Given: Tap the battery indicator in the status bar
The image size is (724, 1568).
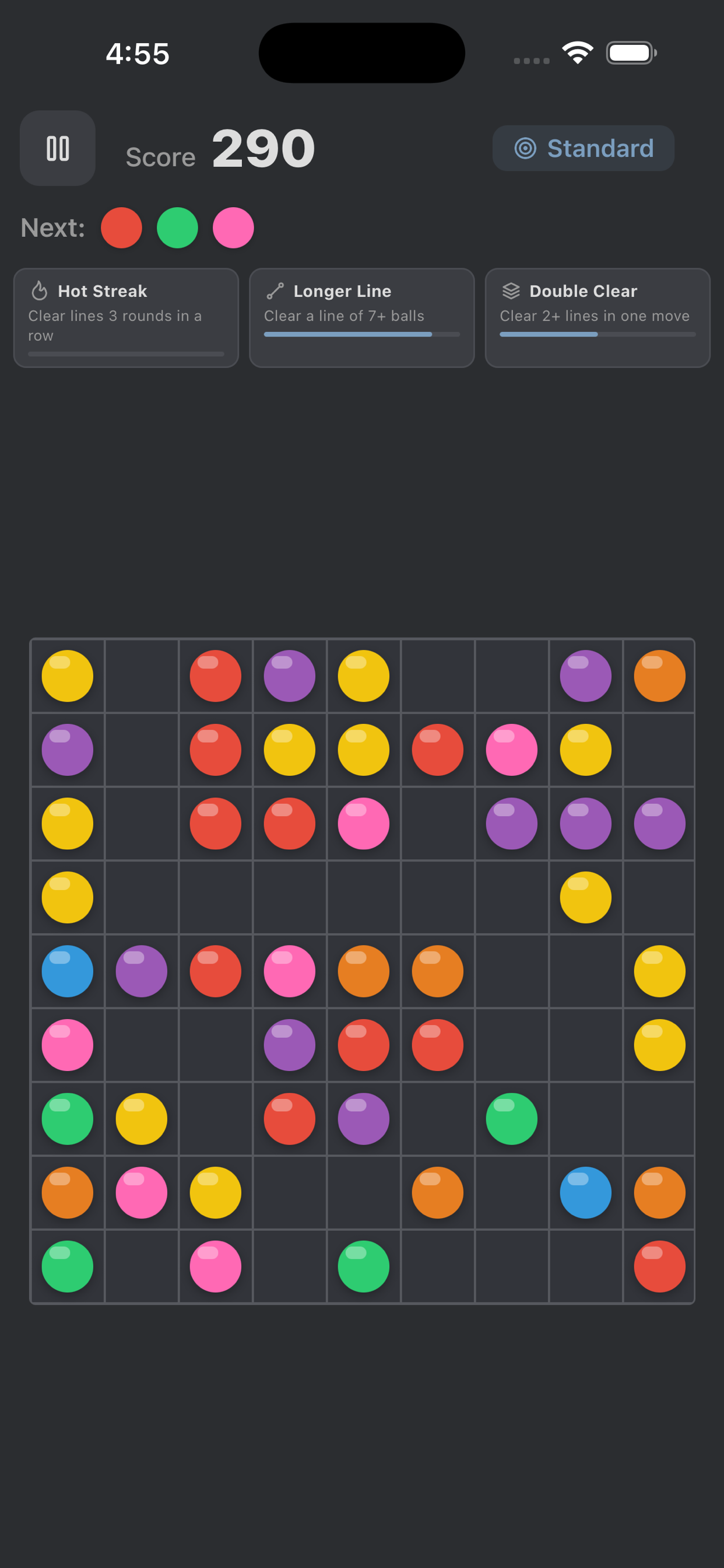Looking at the screenshot, I should (x=631, y=52).
